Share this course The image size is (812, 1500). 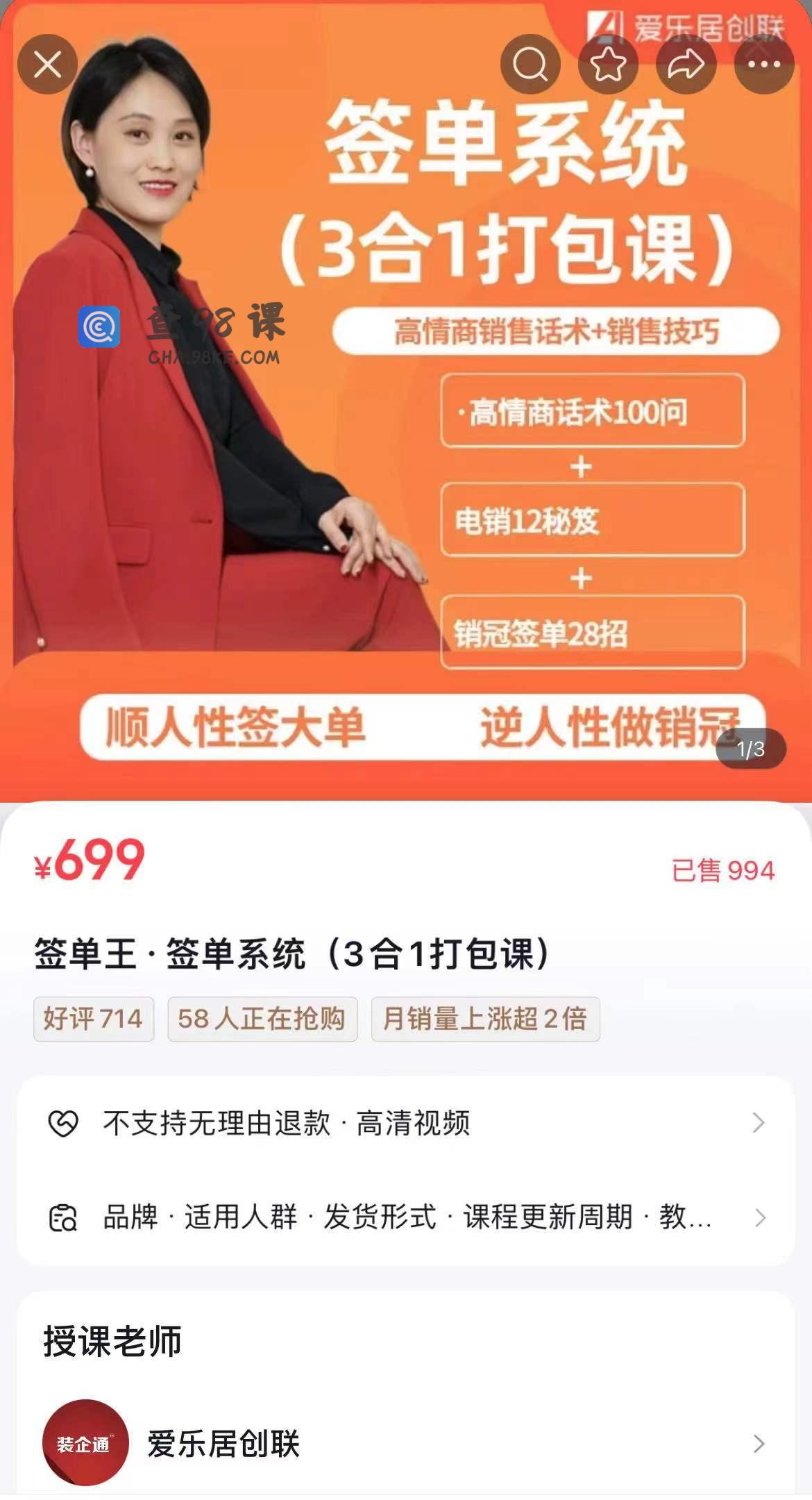coord(686,65)
